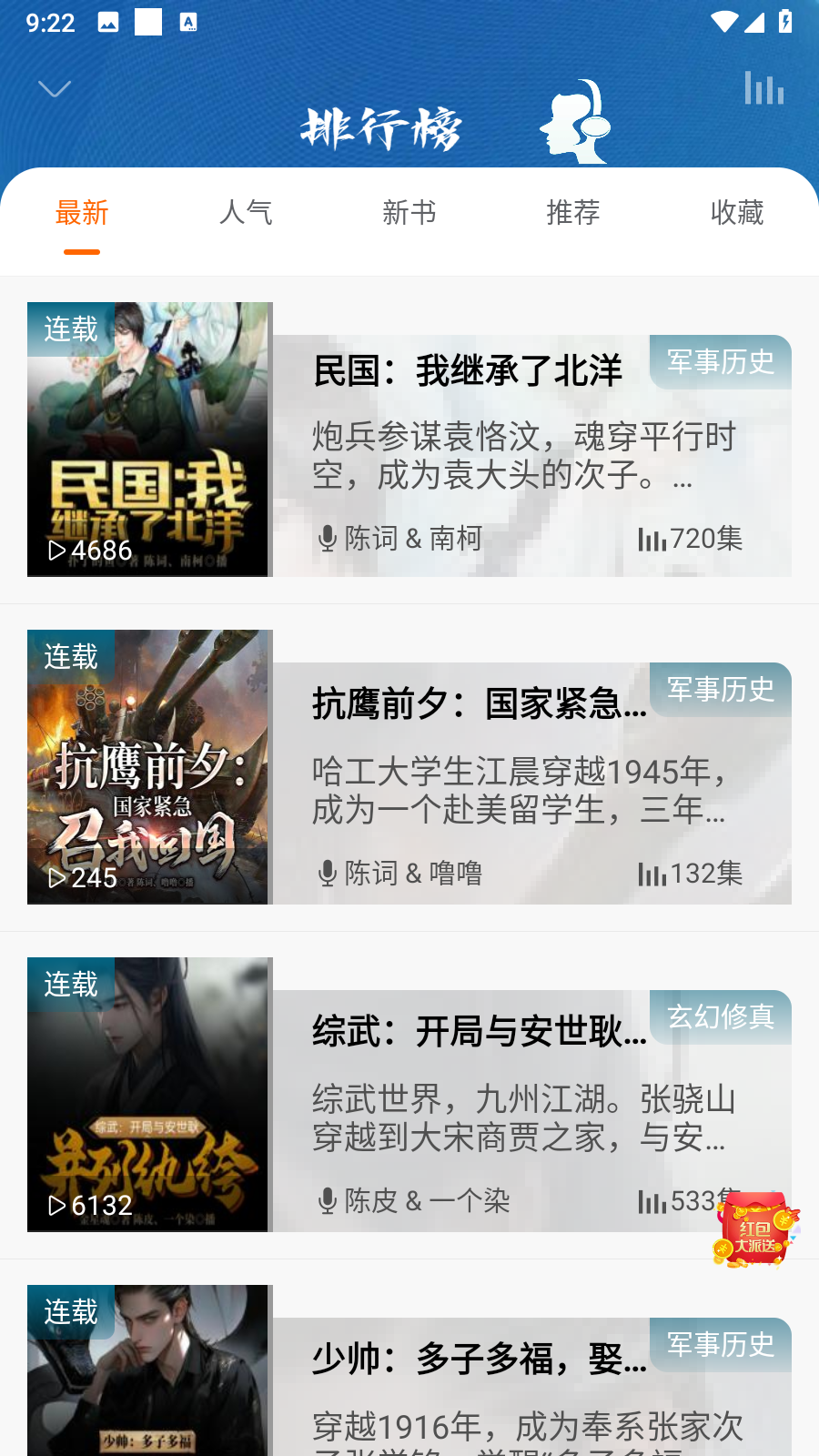Tap the microphone icon next to 陈词 & 南柯
Screen dimensions: 819x1456
326,539
